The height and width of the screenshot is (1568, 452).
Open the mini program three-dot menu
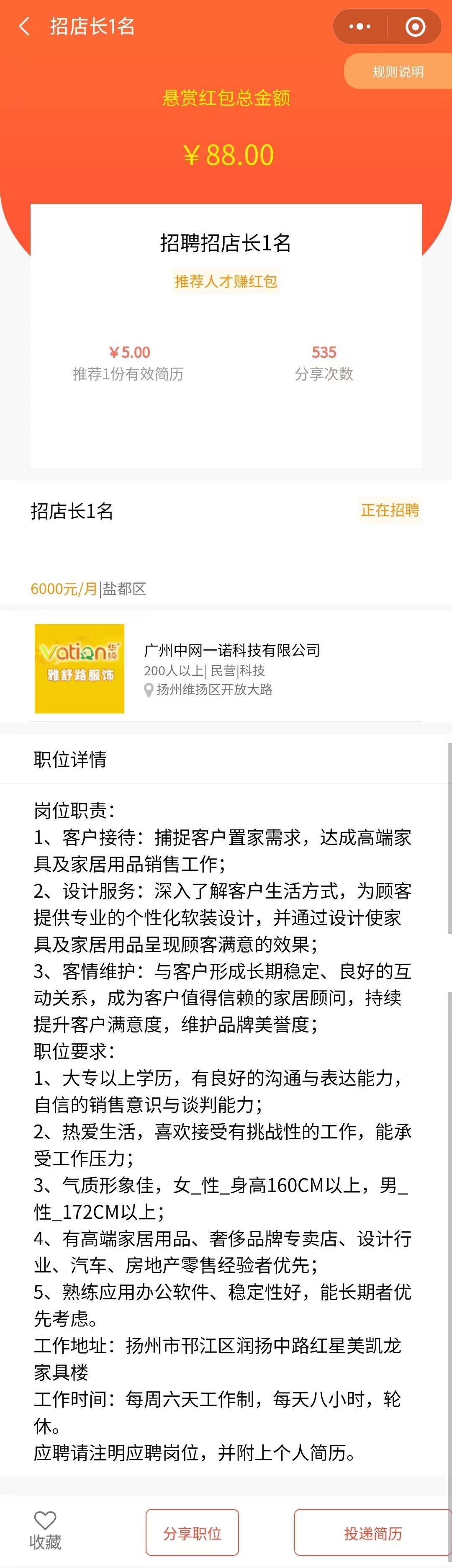pyautogui.click(x=360, y=27)
